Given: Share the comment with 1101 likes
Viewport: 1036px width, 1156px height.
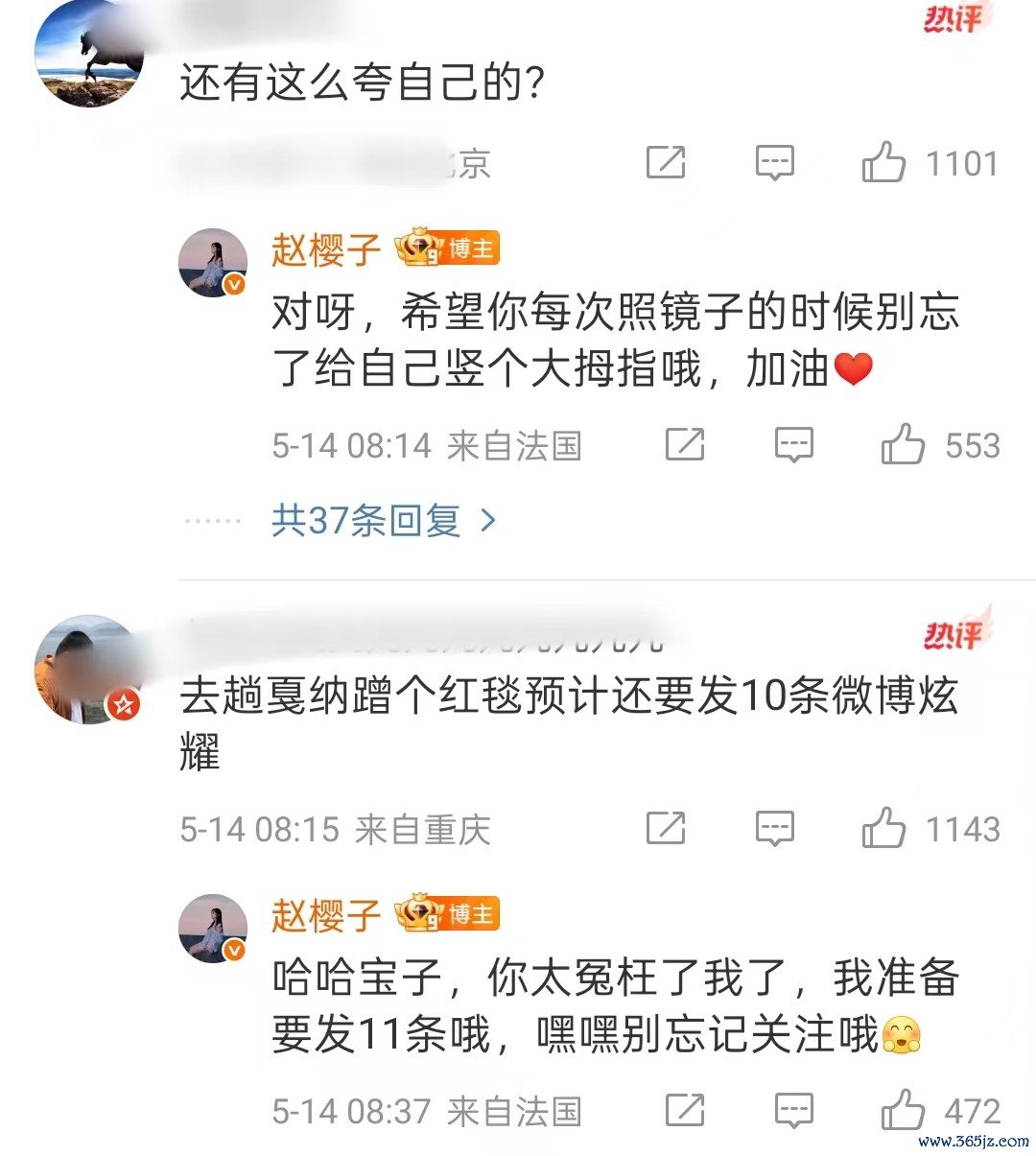Looking at the screenshot, I should click(x=666, y=163).
